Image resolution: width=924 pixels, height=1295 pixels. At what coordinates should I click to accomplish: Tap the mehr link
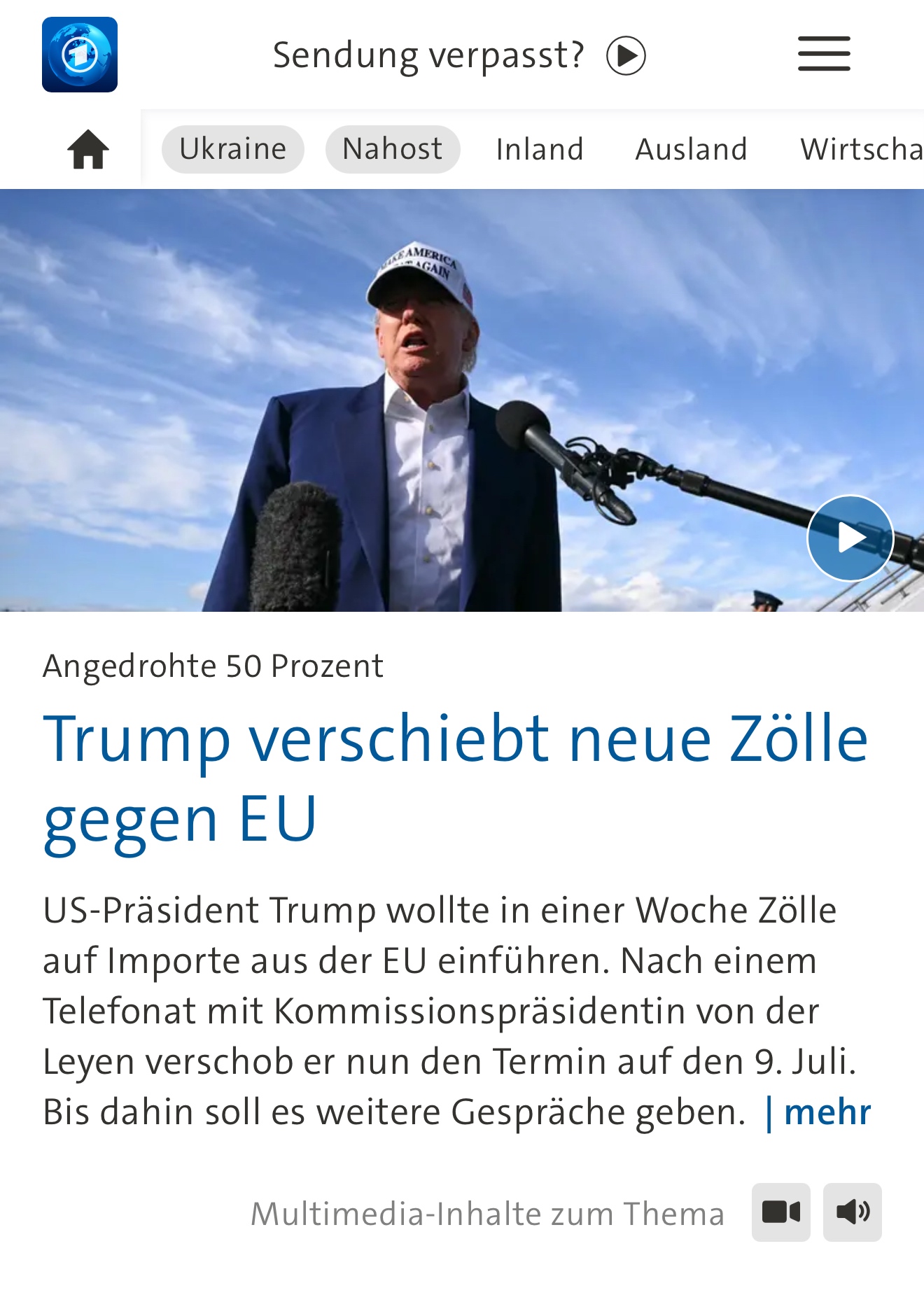pyautogui.click(x=826, y=1112)
